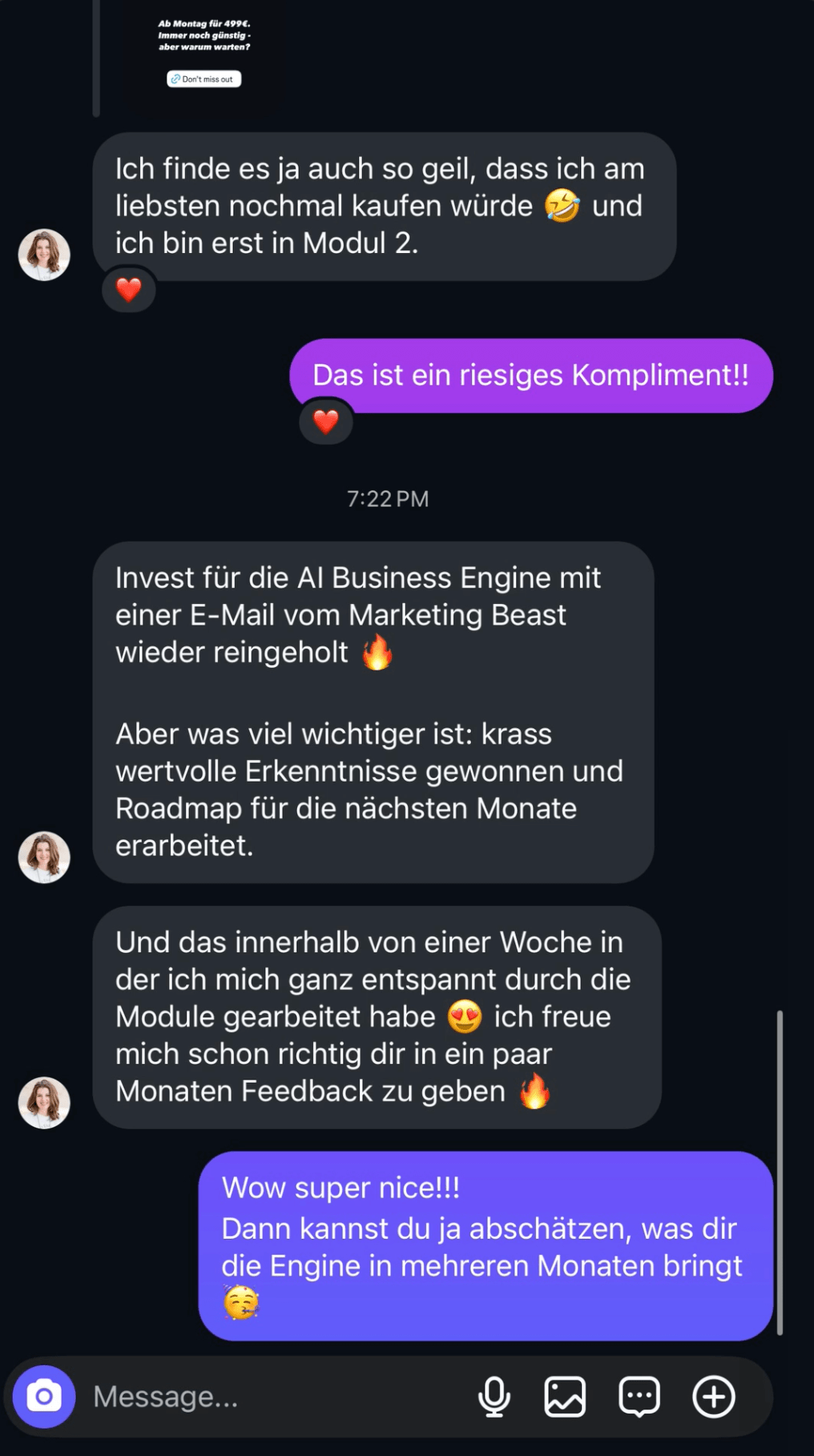Screen dimensions: 814x1456
Task: Open the photo gallery picker
Action: [x=565, y=1396]
